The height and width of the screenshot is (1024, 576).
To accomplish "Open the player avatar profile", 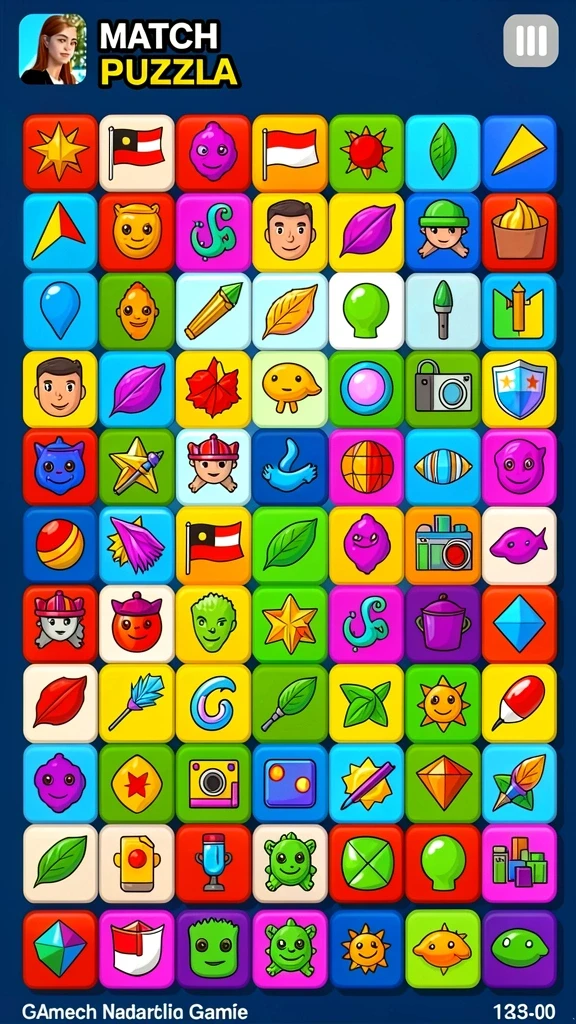I will [52, 49].
